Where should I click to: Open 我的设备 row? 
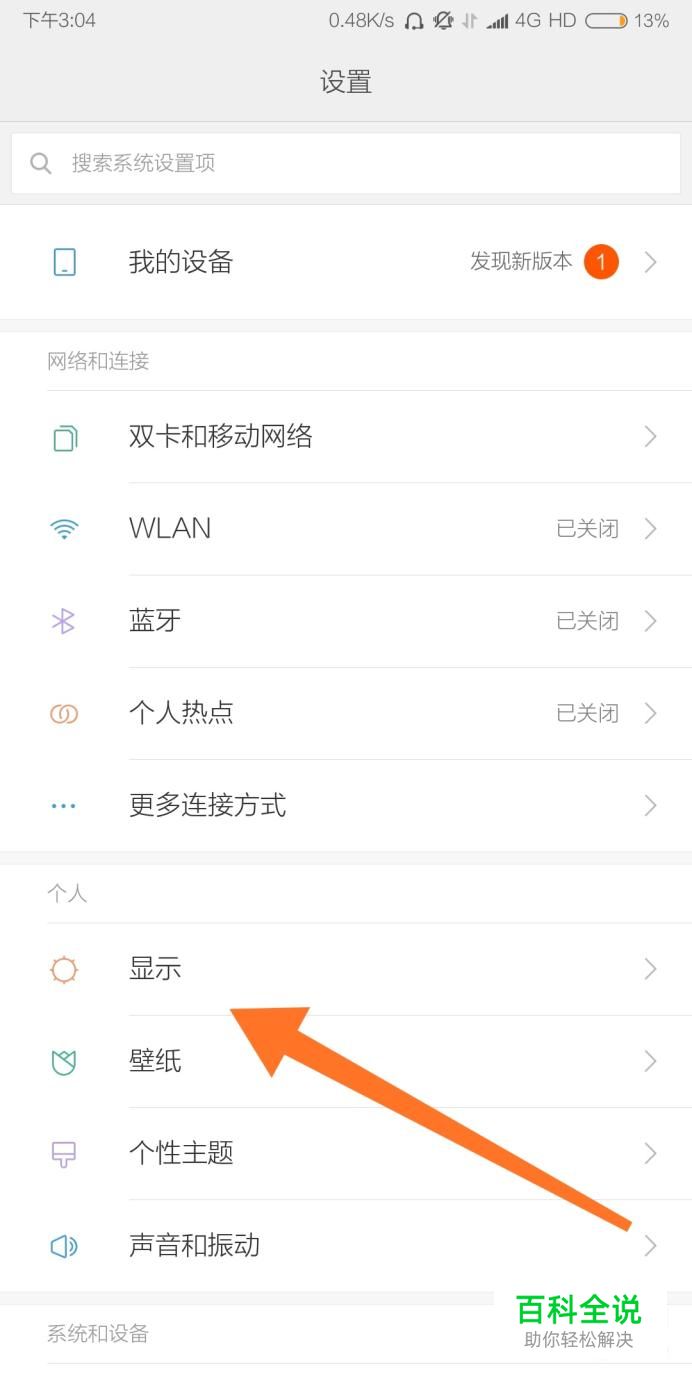346,262
